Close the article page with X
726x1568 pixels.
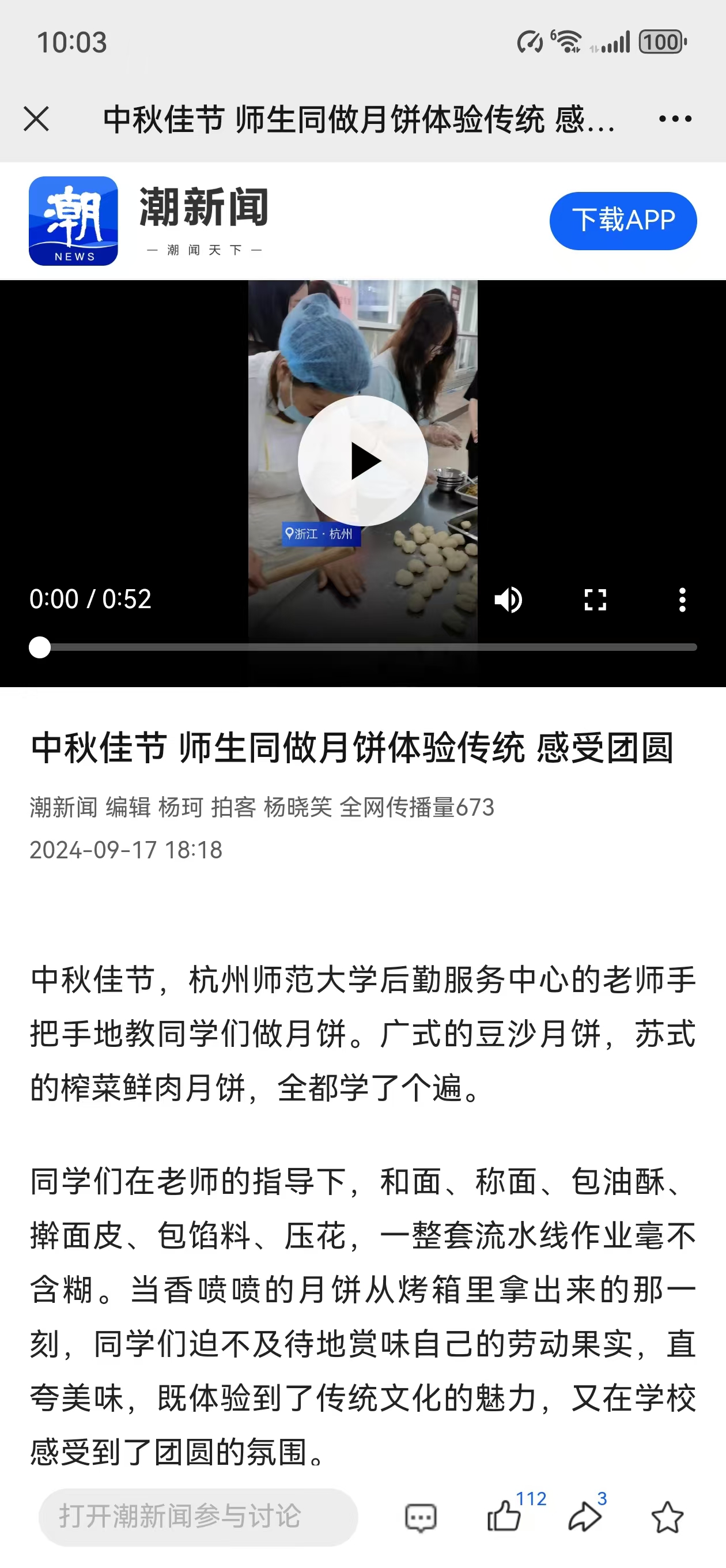point(36,119)
